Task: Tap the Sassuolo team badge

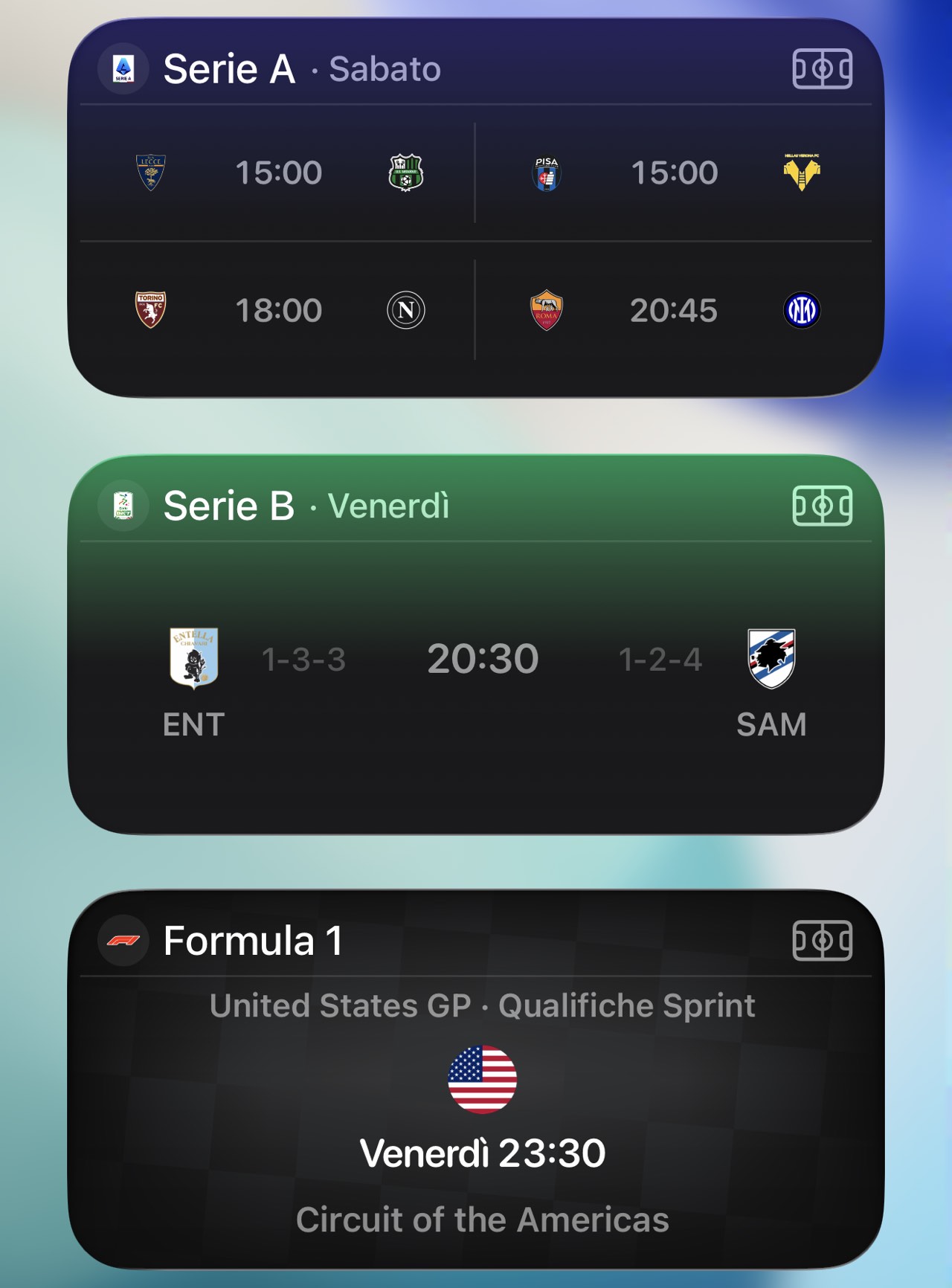Action: click(405, 172)
